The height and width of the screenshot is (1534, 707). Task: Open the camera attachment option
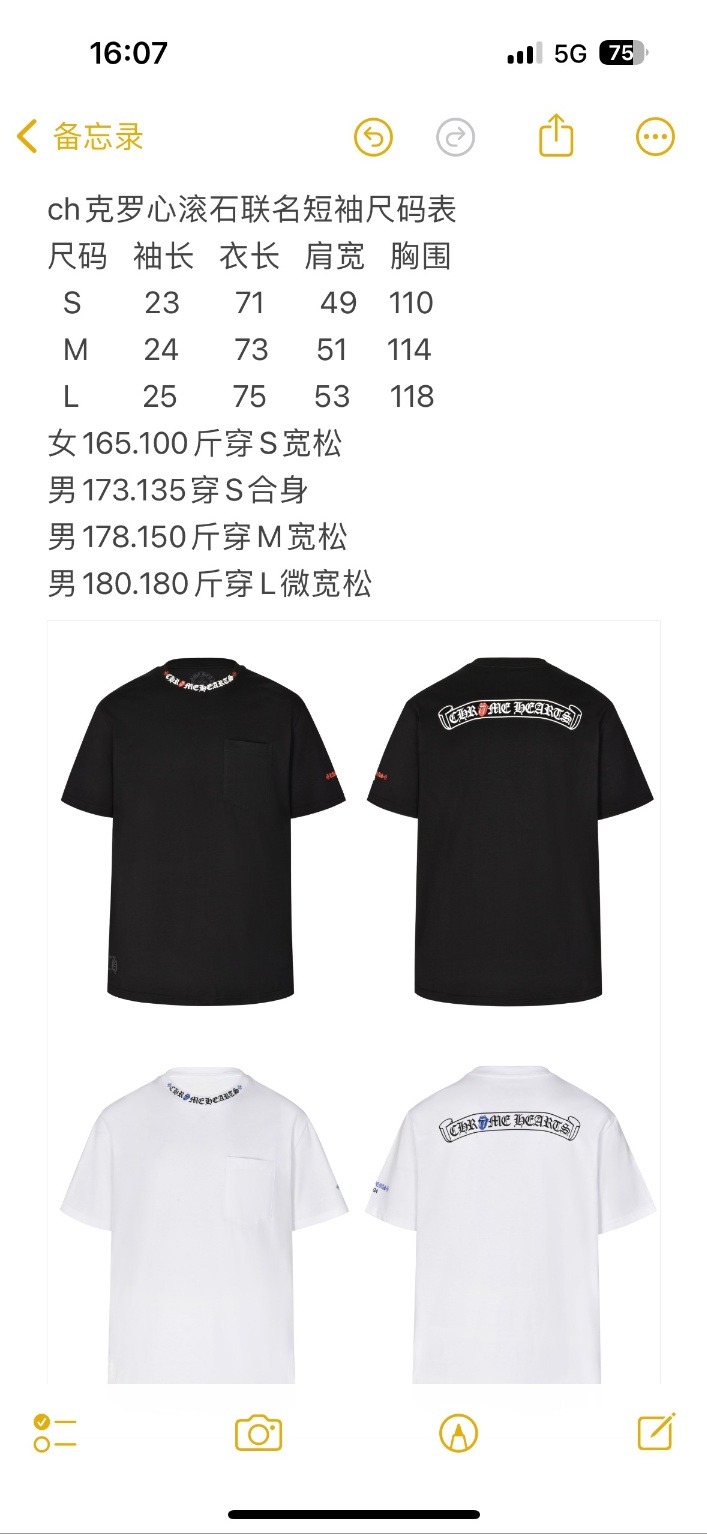pyautogui.click(x=258, y=1433)
